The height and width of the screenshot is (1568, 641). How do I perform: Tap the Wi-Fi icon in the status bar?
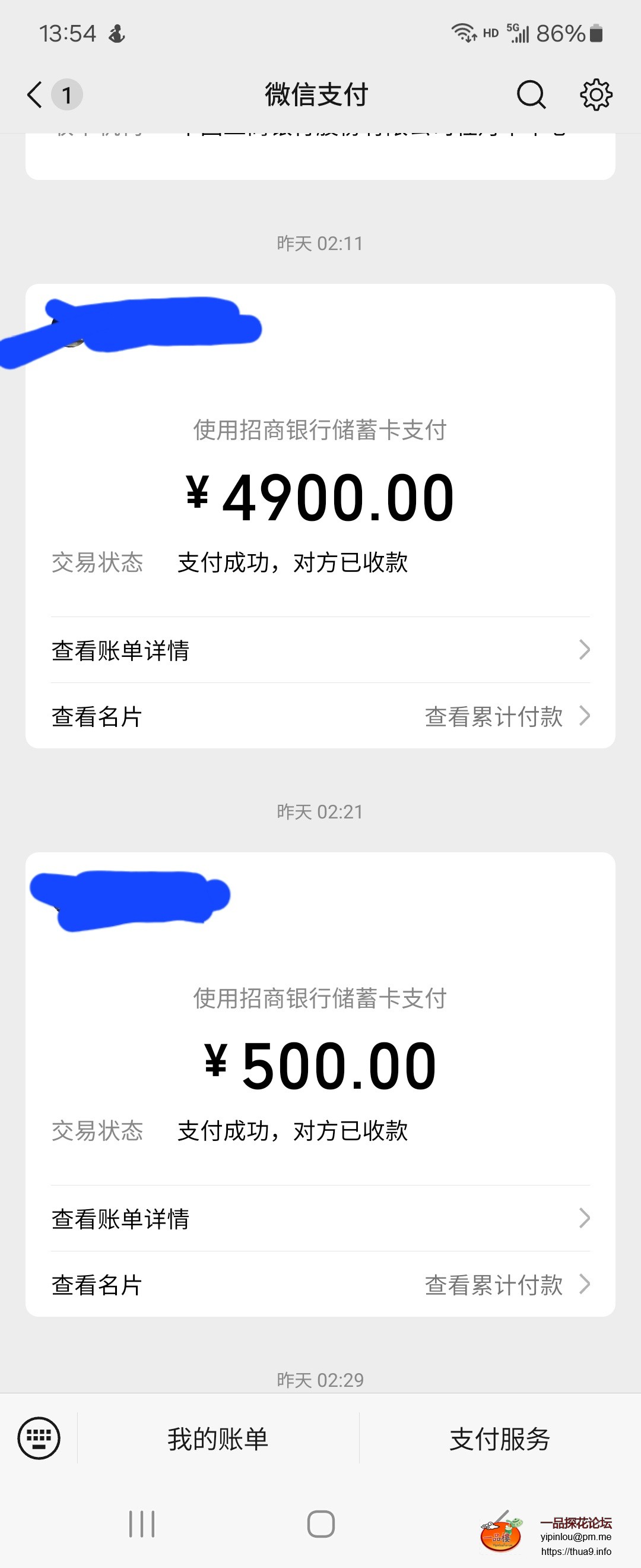point(465,33)
